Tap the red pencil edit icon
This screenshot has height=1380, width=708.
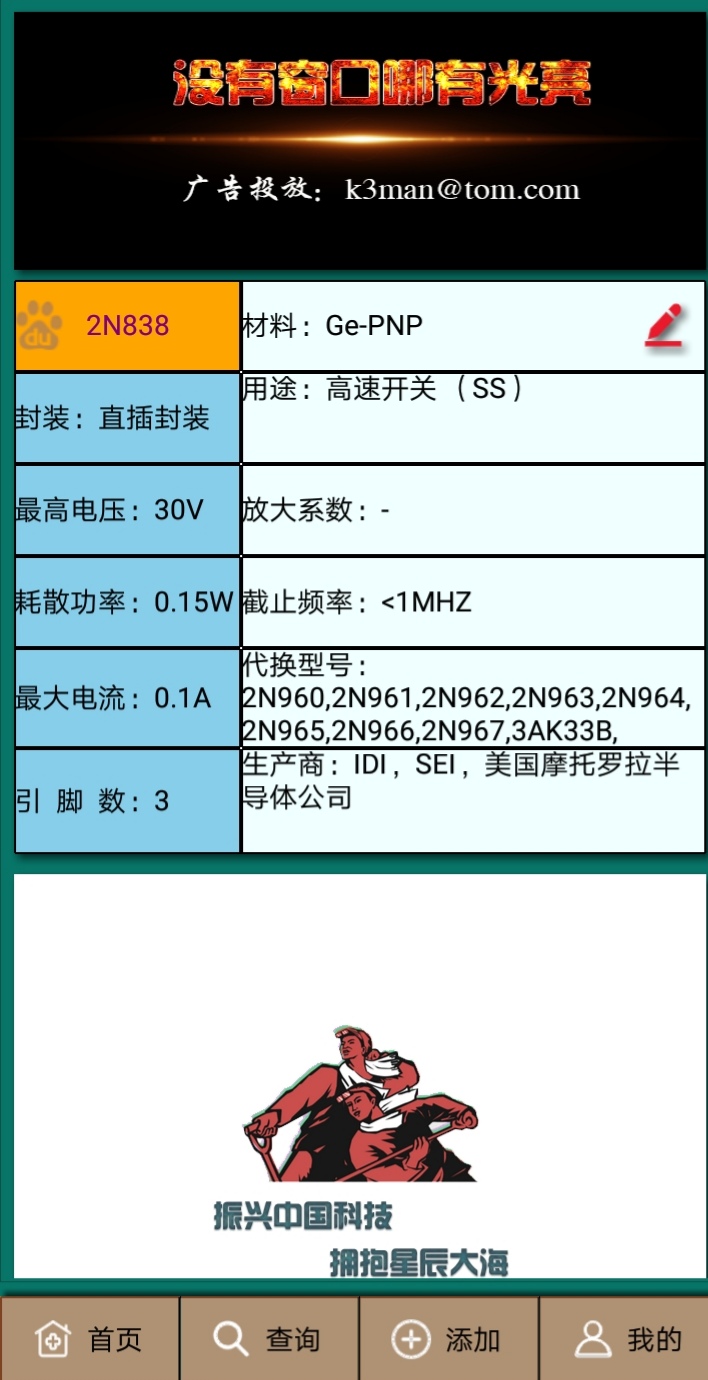pyautogui.click(x=664, y=326)
